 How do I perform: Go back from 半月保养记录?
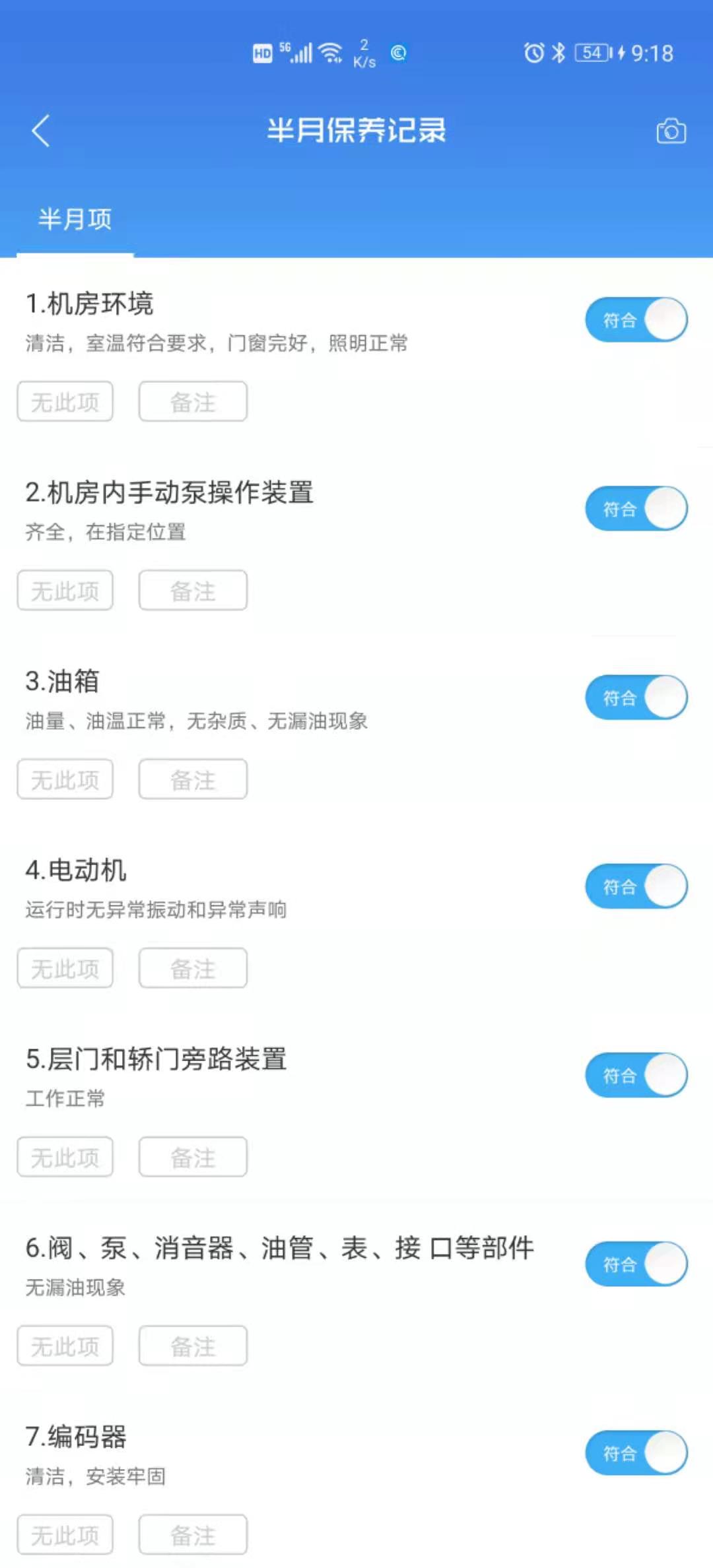(41, 131)
